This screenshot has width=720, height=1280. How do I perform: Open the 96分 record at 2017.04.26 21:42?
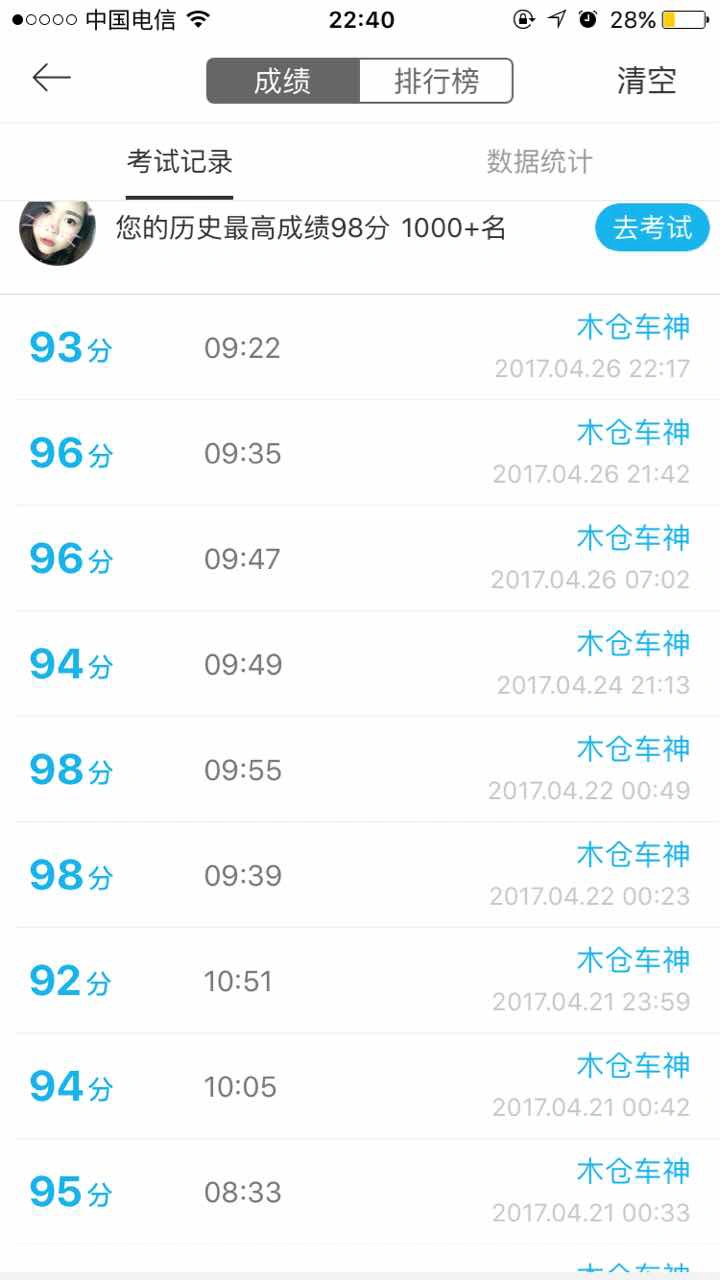(360, 453)
